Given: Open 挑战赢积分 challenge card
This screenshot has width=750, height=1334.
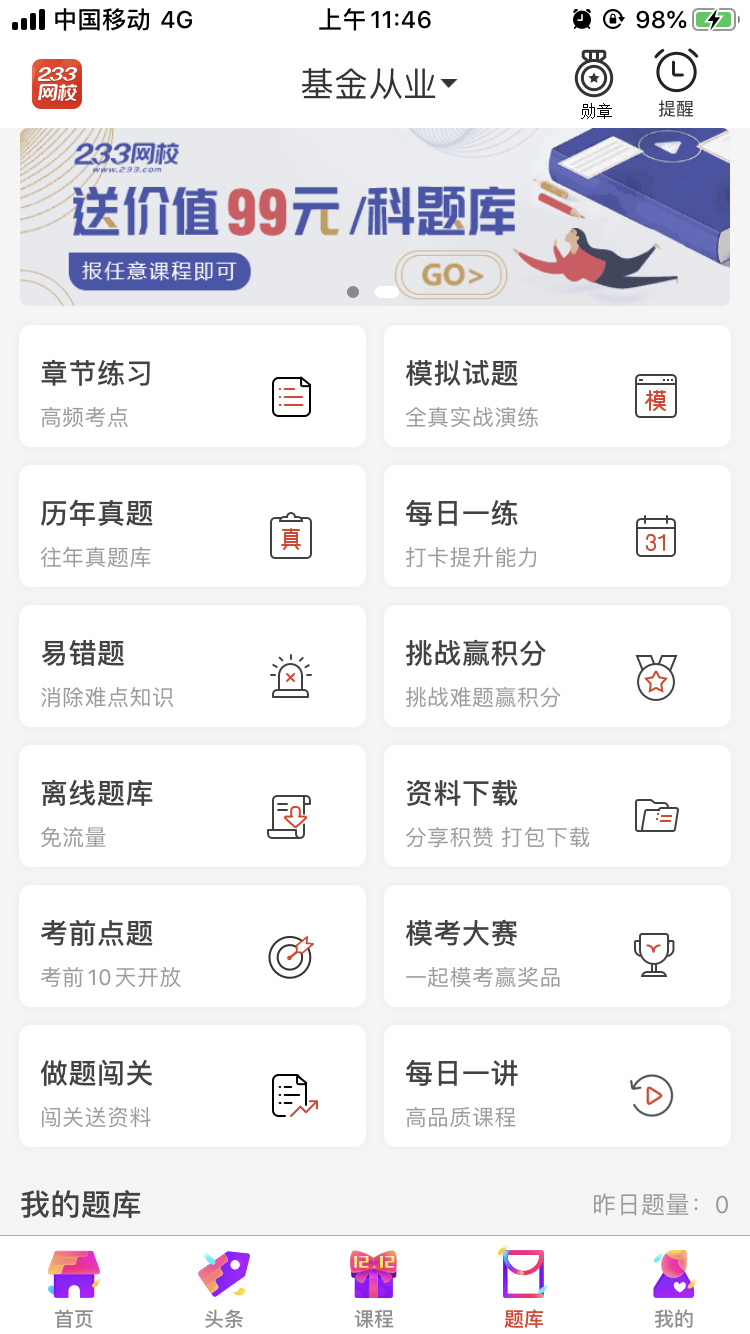Looking at the screenshot, I should click(557, 667).
